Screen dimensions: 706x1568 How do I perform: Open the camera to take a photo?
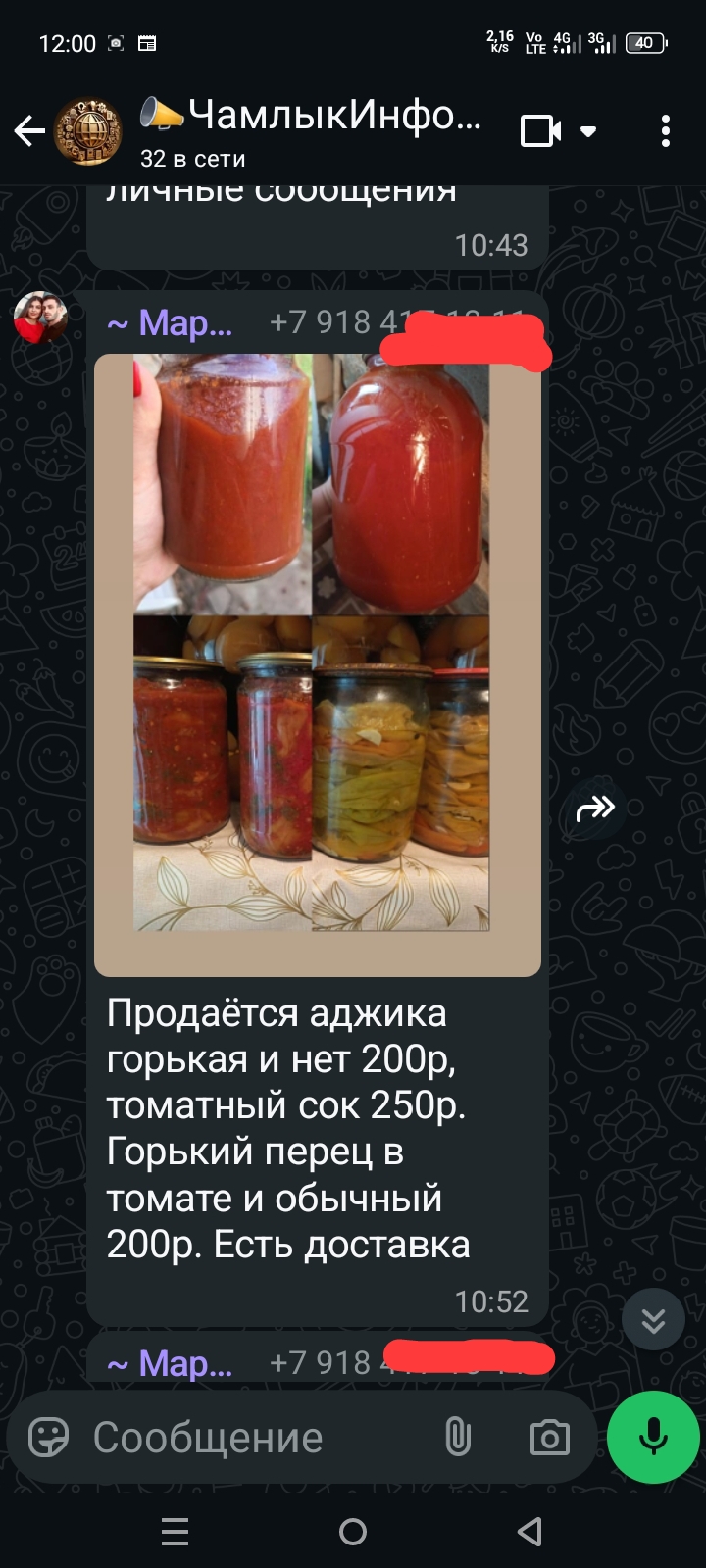pyautogui.click(x=549, y=1438)
